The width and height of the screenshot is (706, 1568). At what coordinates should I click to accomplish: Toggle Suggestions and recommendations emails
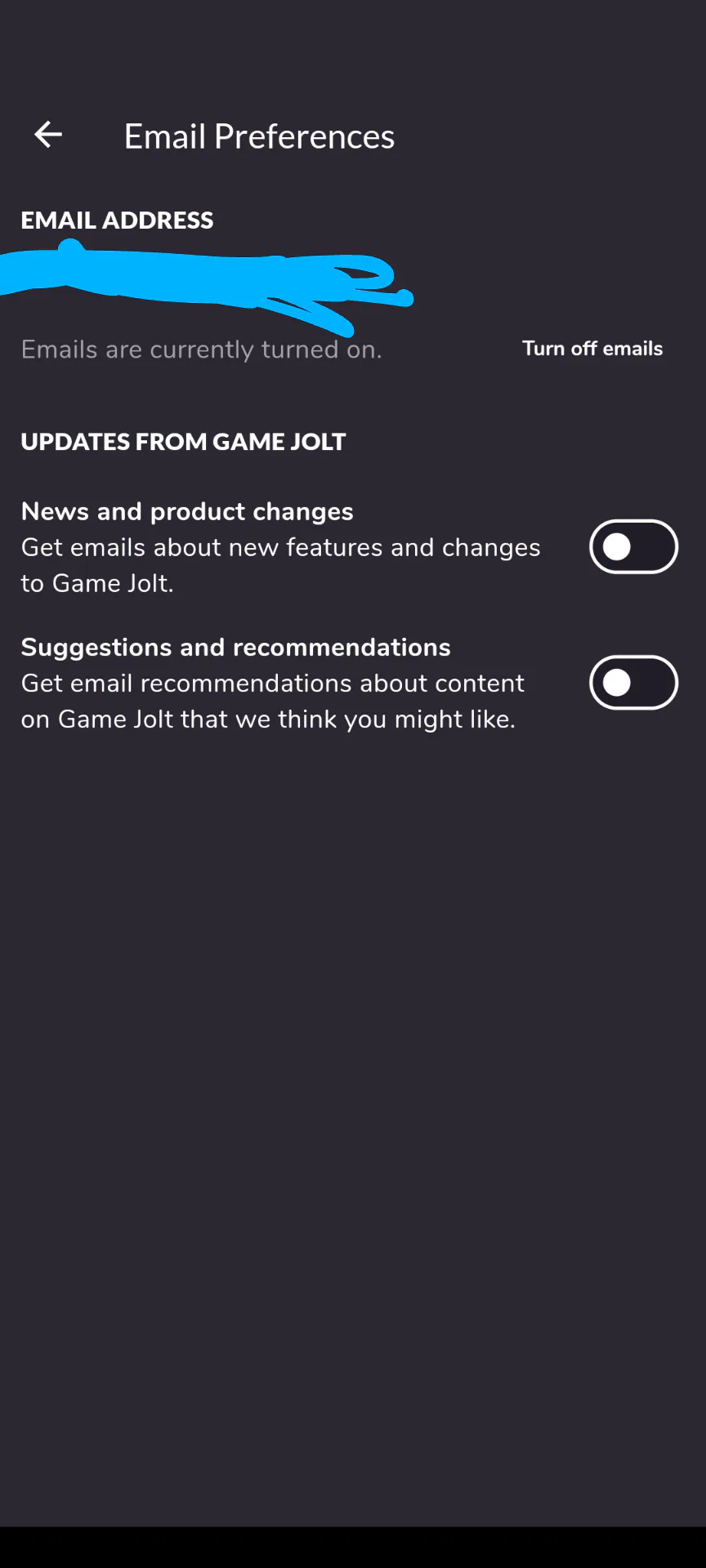click(633, 683)
